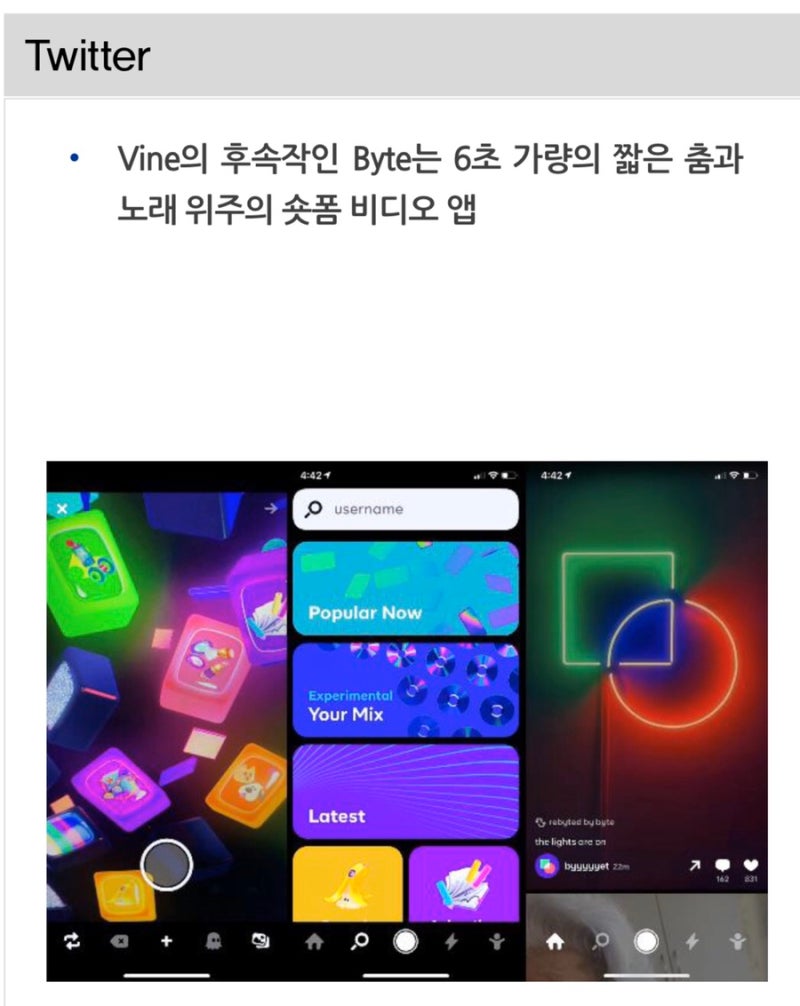This screenshot has height=1006, width=800.
Task: Tap 'rebyted by byte' attribution label
Action: coord(580,822)
